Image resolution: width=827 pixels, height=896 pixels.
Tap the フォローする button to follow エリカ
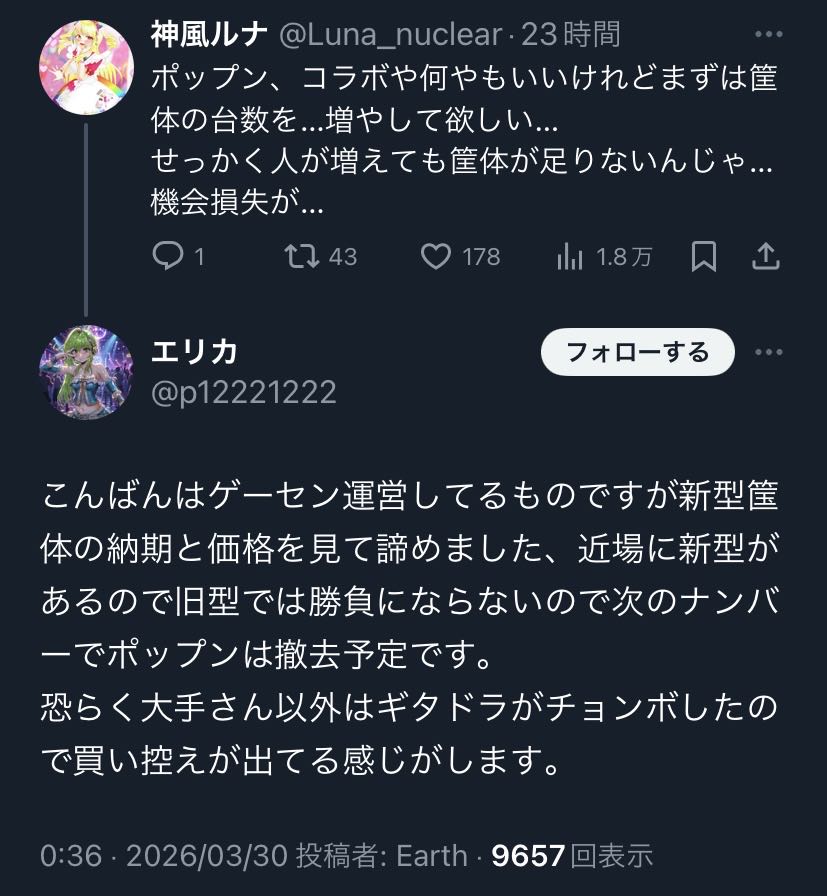(x=638, y=352)
